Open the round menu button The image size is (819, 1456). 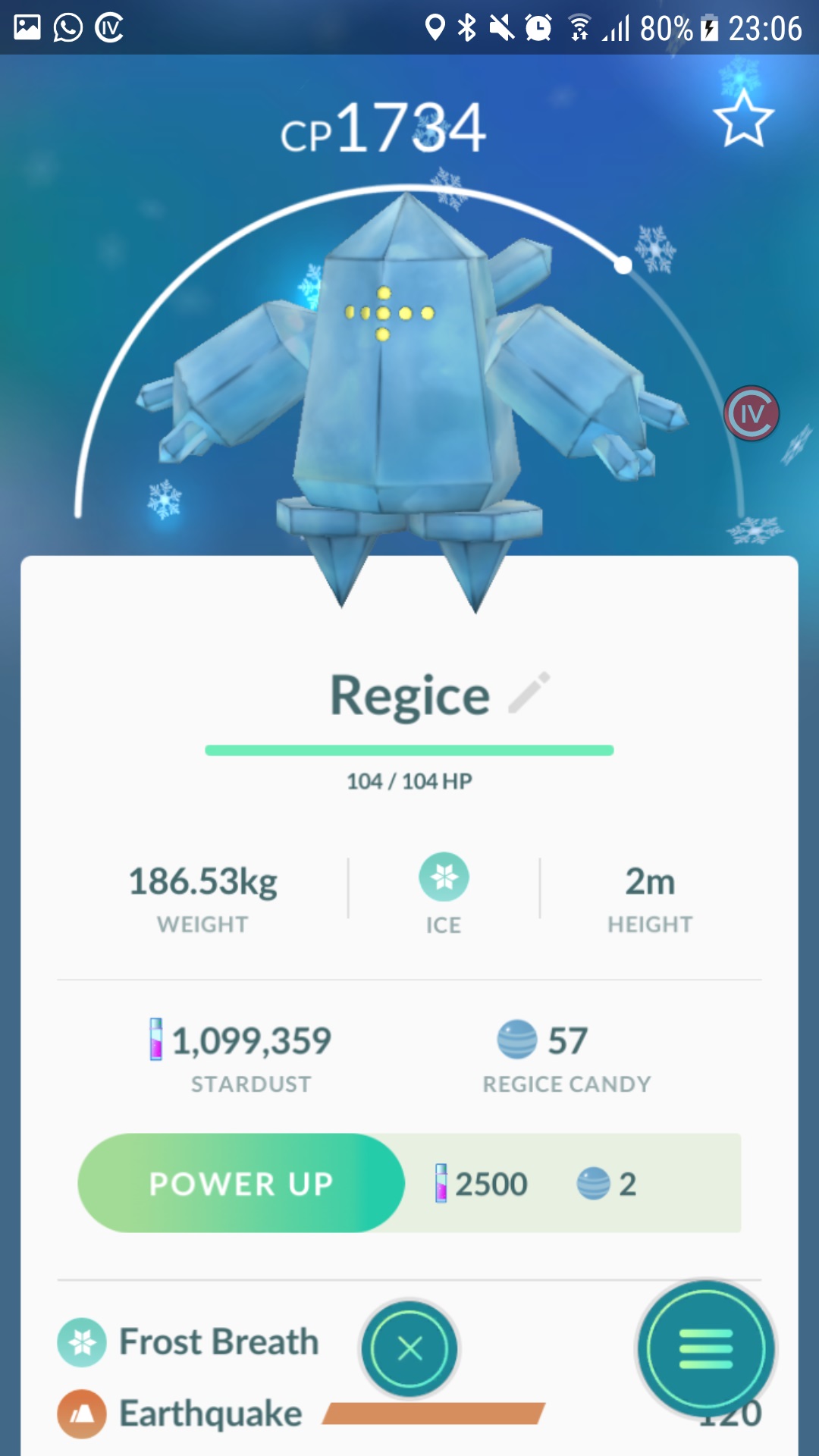pos(705,1349)
